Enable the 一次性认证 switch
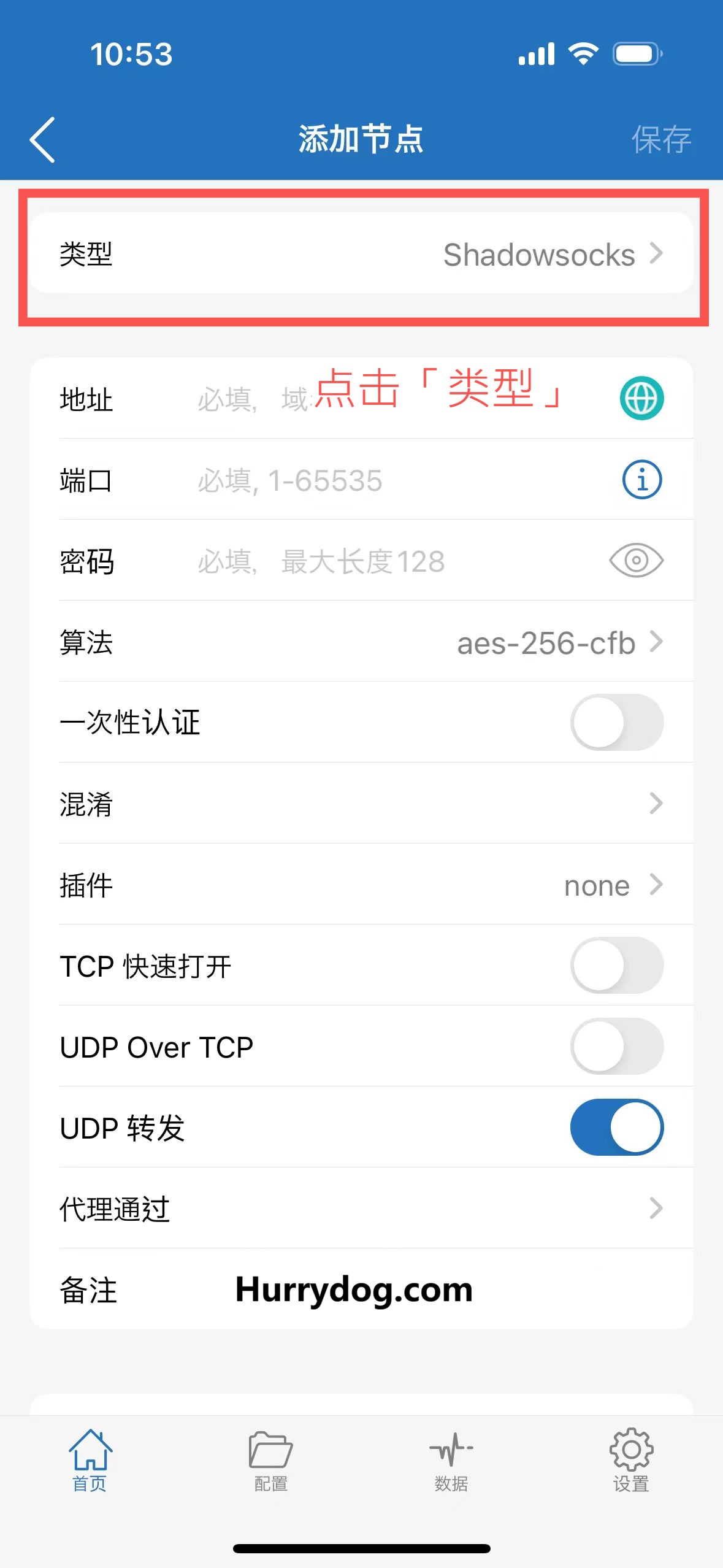This screenshot has height=1568, width=723. (616, 722)
